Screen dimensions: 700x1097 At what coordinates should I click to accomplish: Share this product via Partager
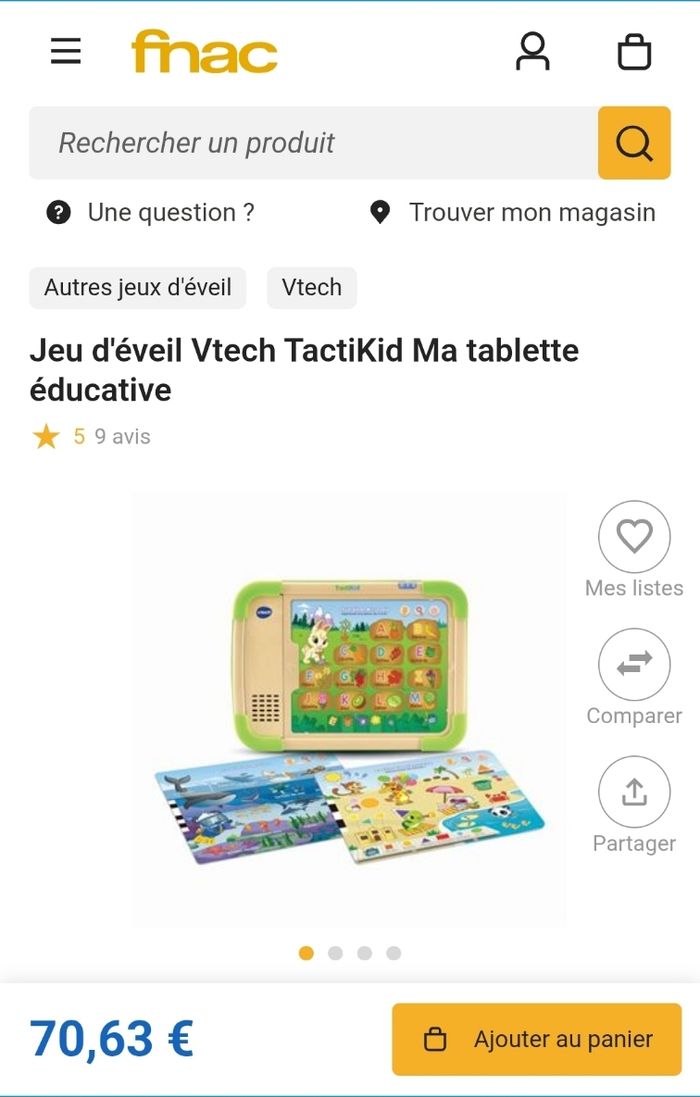[x=634, y=792]
